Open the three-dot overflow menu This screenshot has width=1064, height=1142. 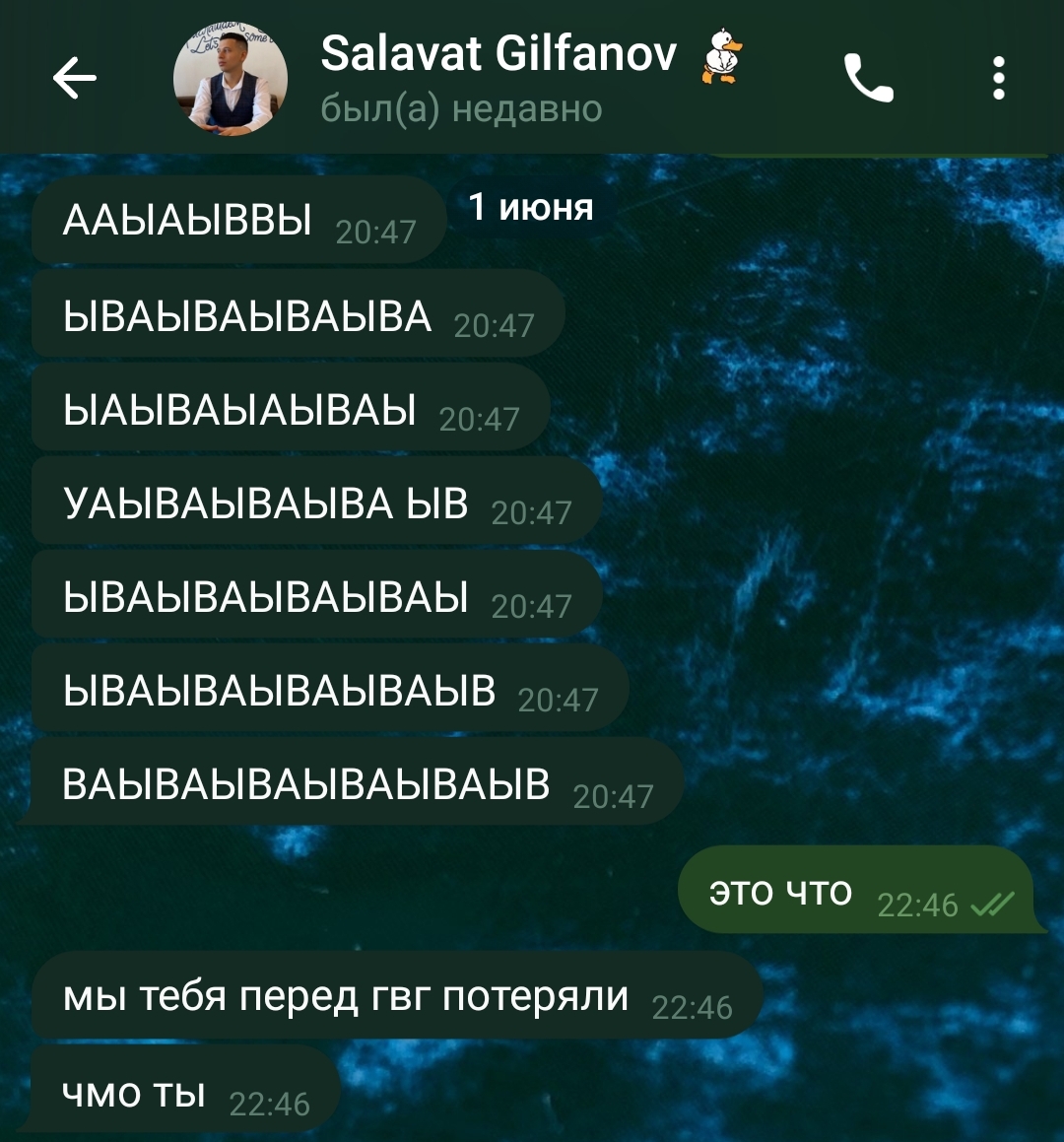[x=998, y=79]
